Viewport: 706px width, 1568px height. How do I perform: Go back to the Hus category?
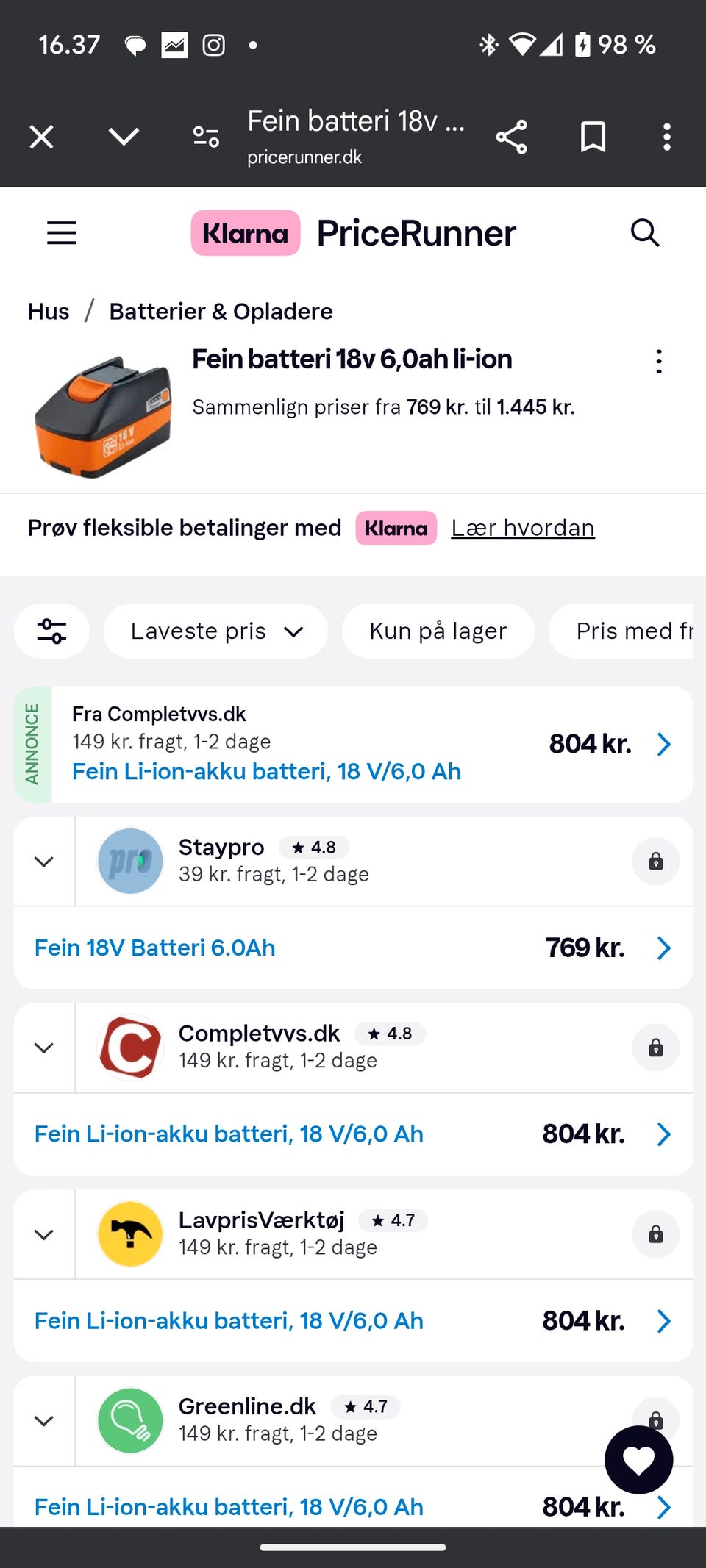48,312
